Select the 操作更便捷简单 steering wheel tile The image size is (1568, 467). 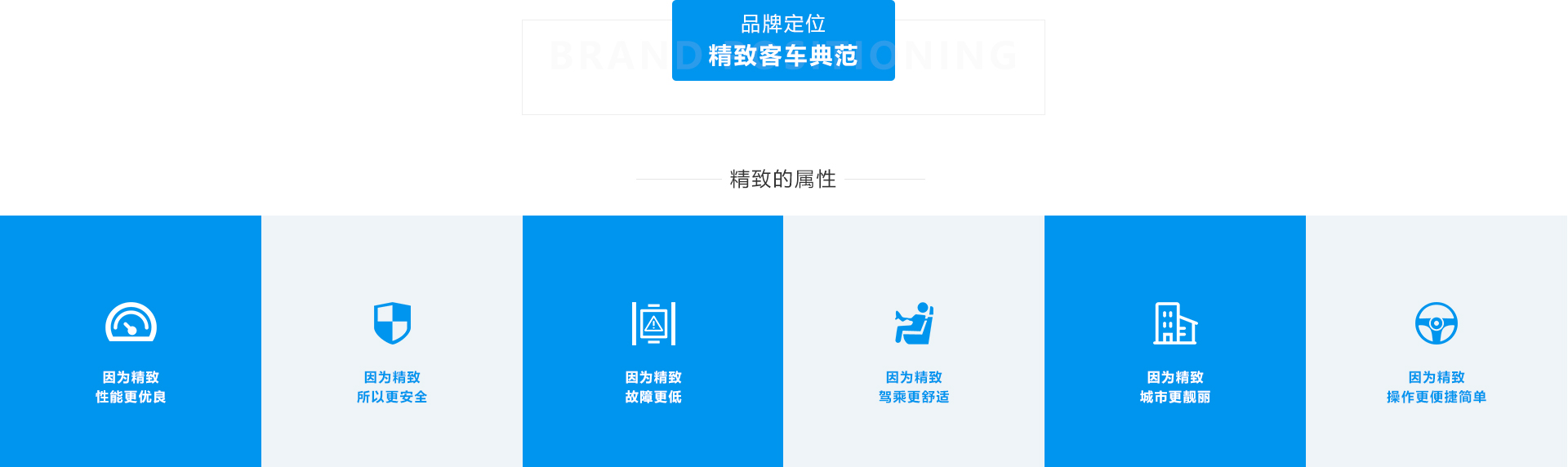[1436, 343]
